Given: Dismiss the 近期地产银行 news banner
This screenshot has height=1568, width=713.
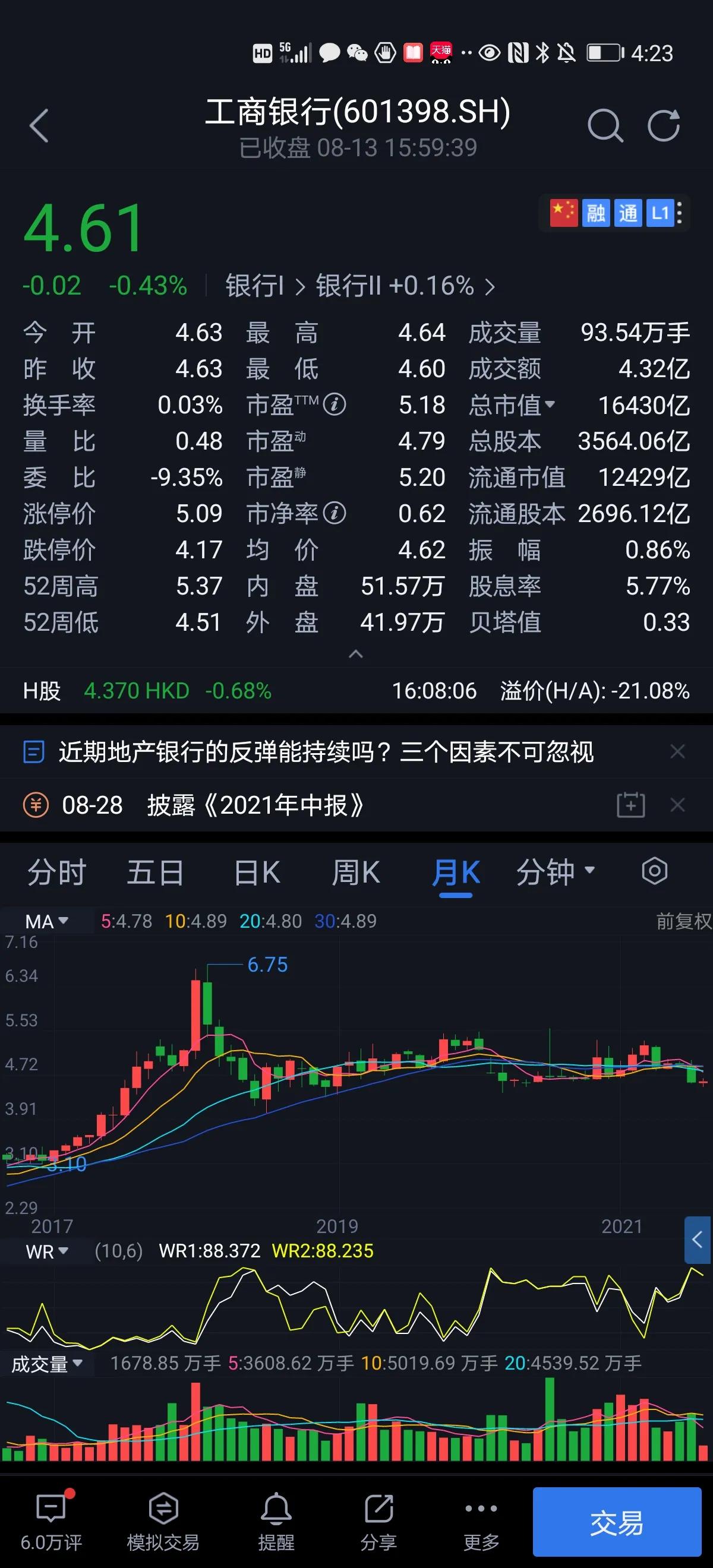Looking at the screenshot, I should coord(678,753).
